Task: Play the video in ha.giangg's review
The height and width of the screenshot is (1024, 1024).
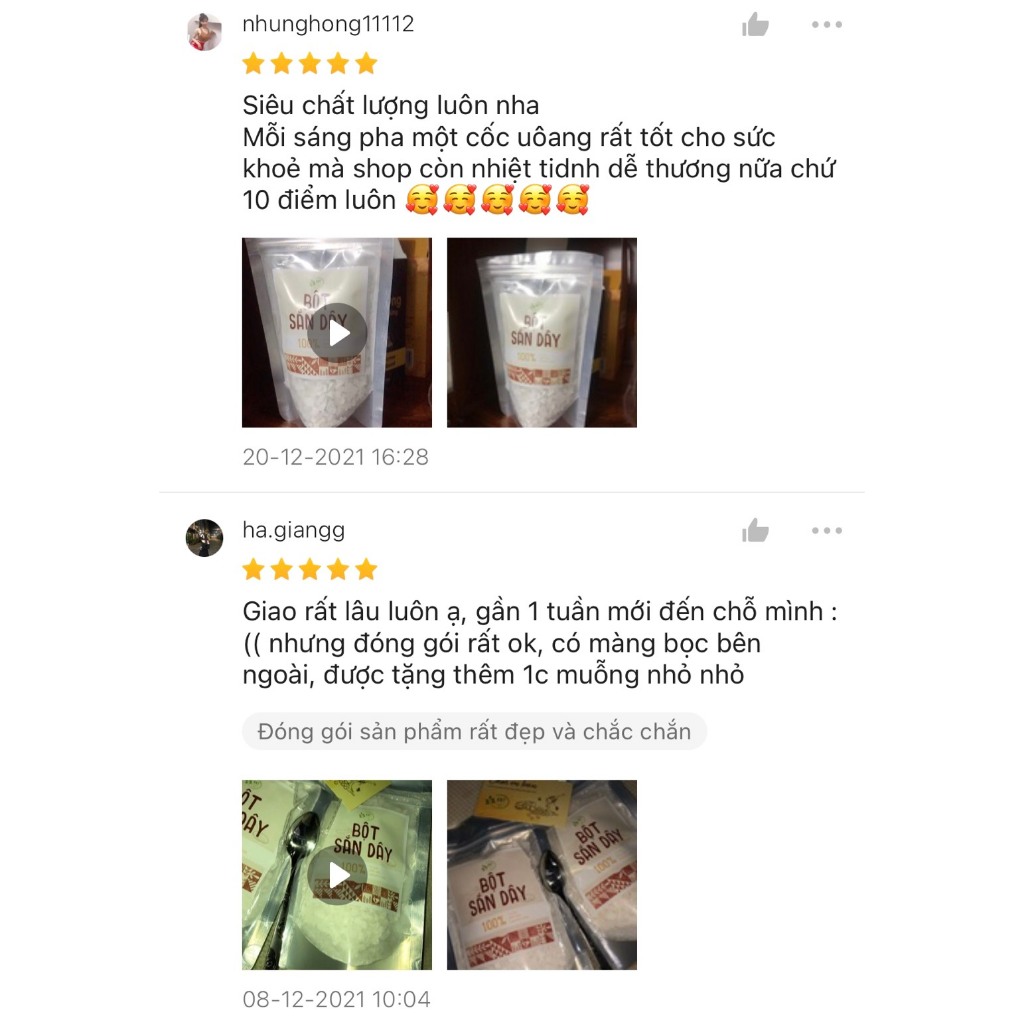Action: pos(338,875)
